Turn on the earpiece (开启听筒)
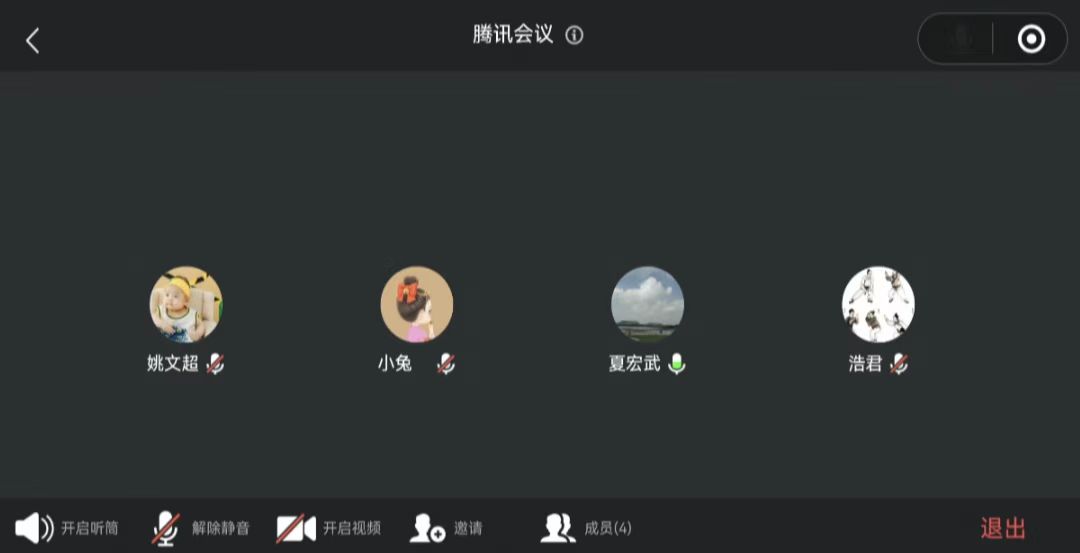Screen dimensions: 1080x553 [66, 527]
